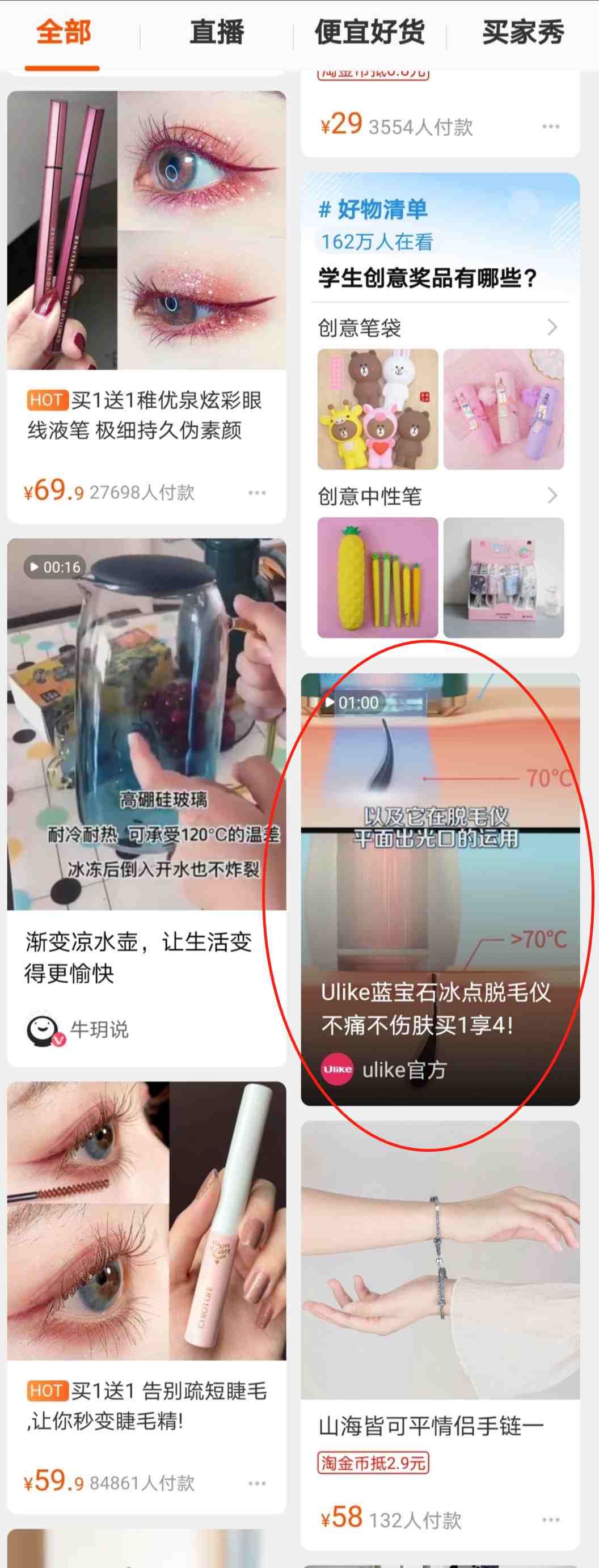Switch to the 全部 tab
Screen dimensions: 599x1568
click(64, 32)
